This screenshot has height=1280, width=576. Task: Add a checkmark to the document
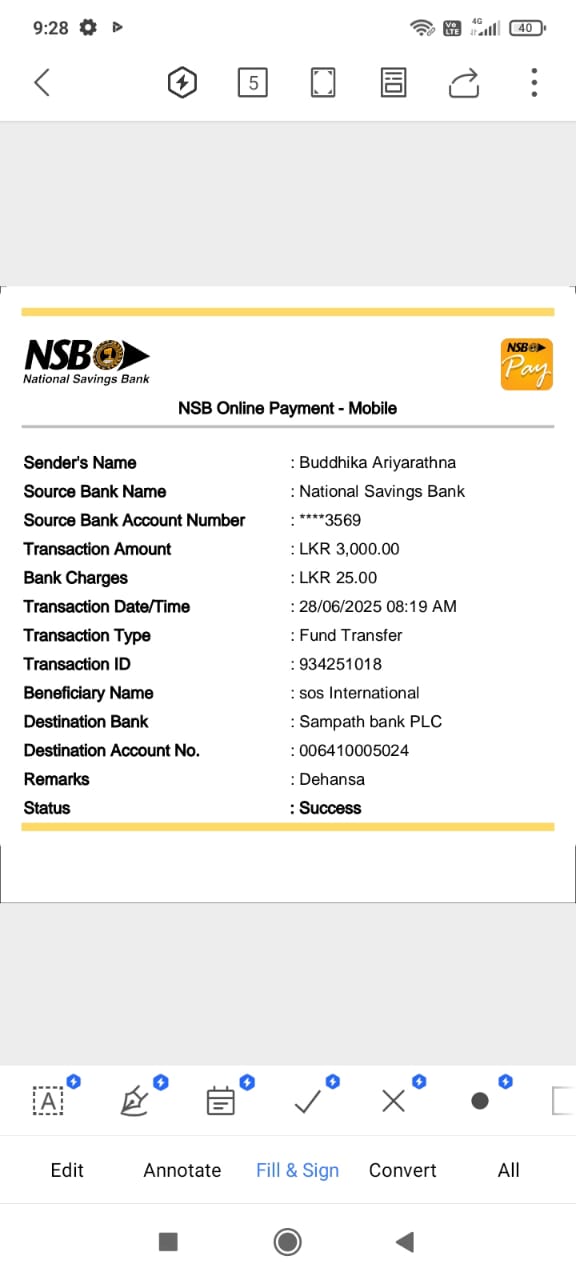pyautogui.click(x=307, y=1101)
